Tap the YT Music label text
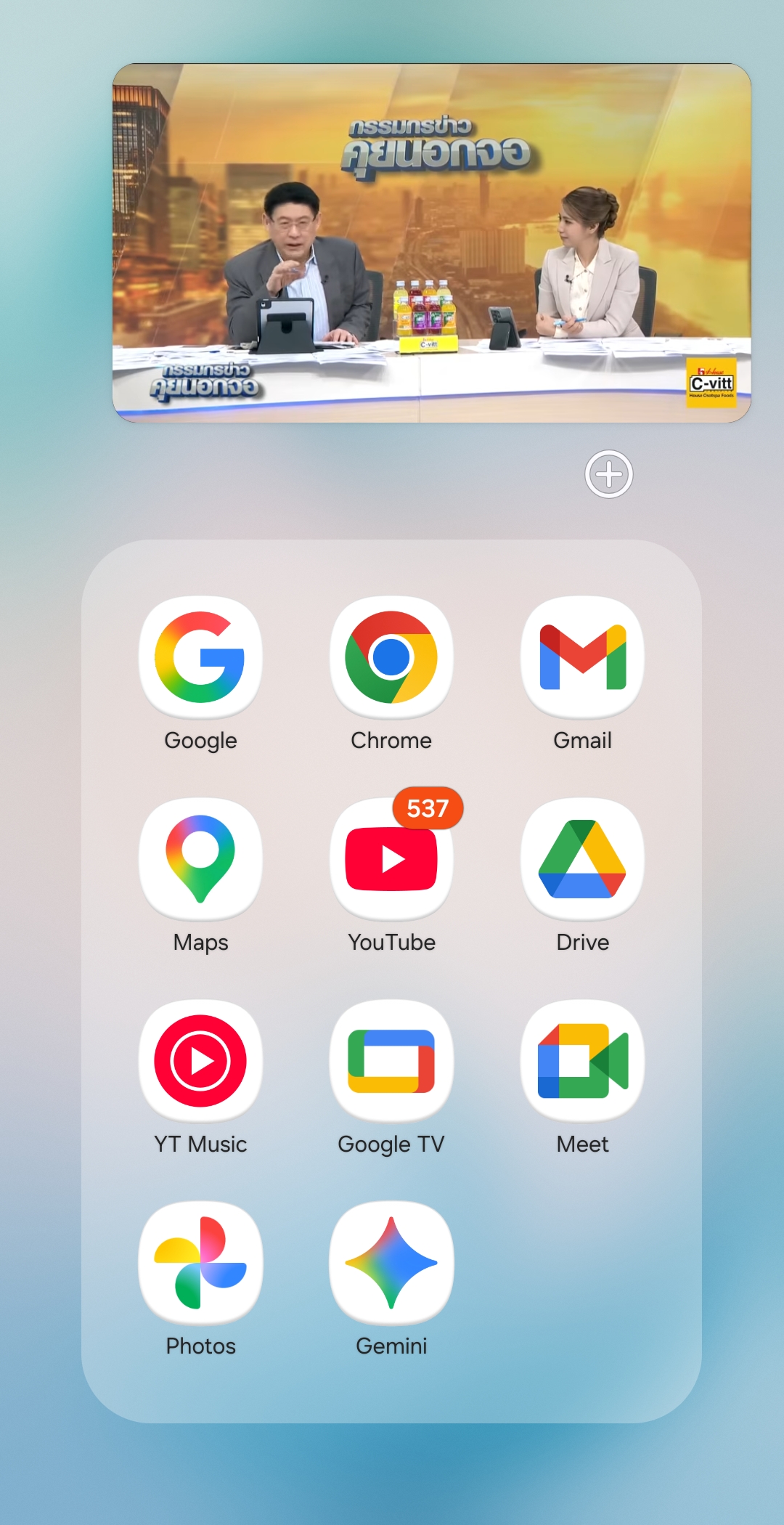This screenshot has width=784, height=1525. point(200,1144)
